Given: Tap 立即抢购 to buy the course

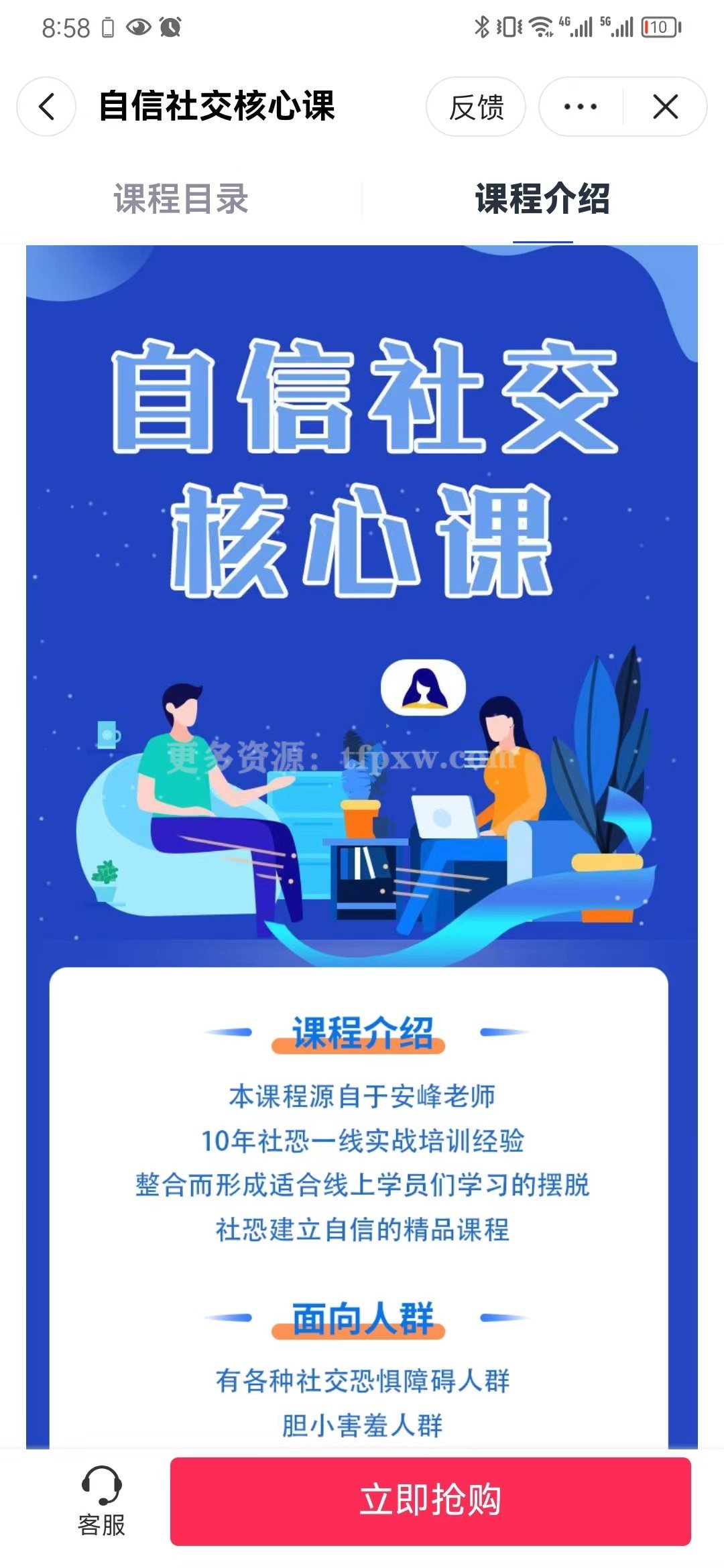Looking at the screenshot, I should [x=430, y=1501].
